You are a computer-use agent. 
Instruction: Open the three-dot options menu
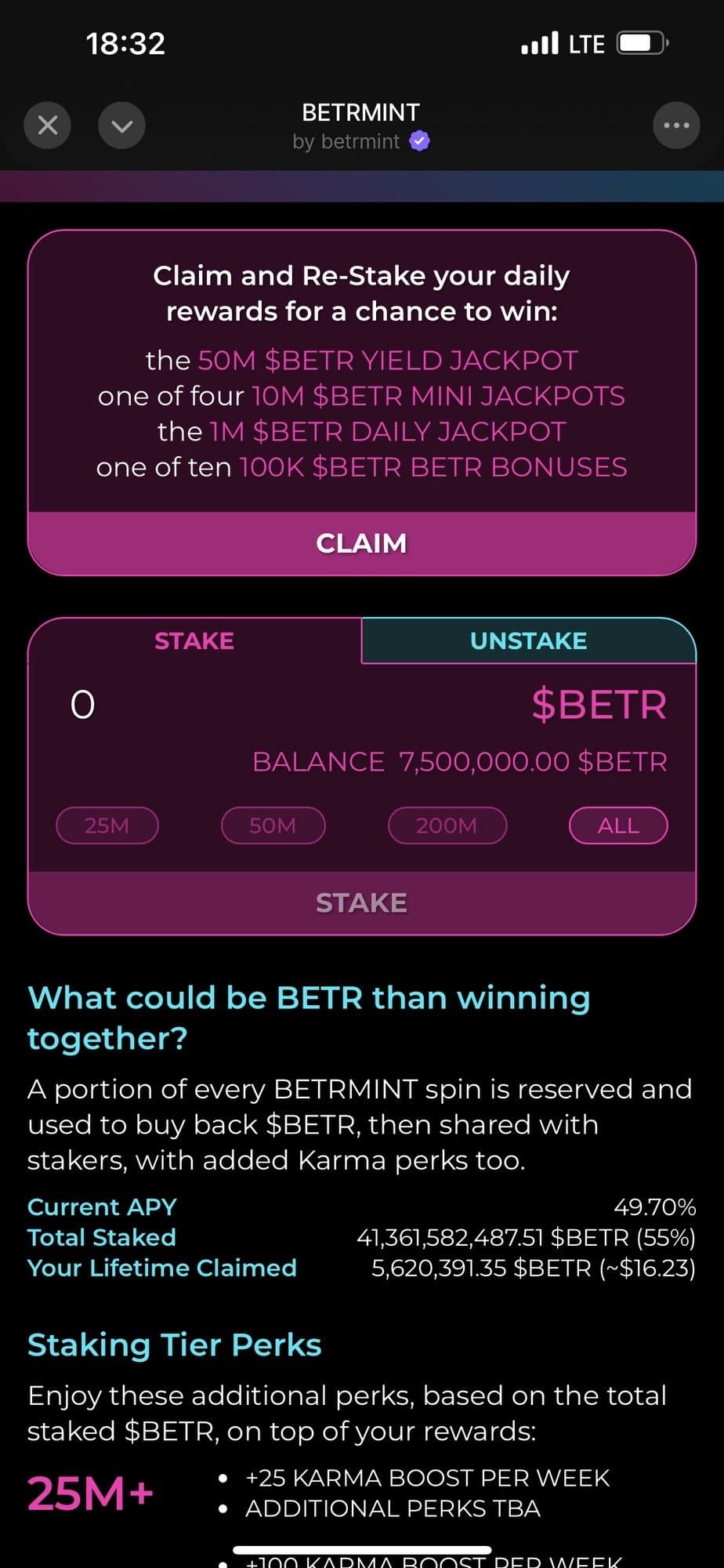coord(676,125)
